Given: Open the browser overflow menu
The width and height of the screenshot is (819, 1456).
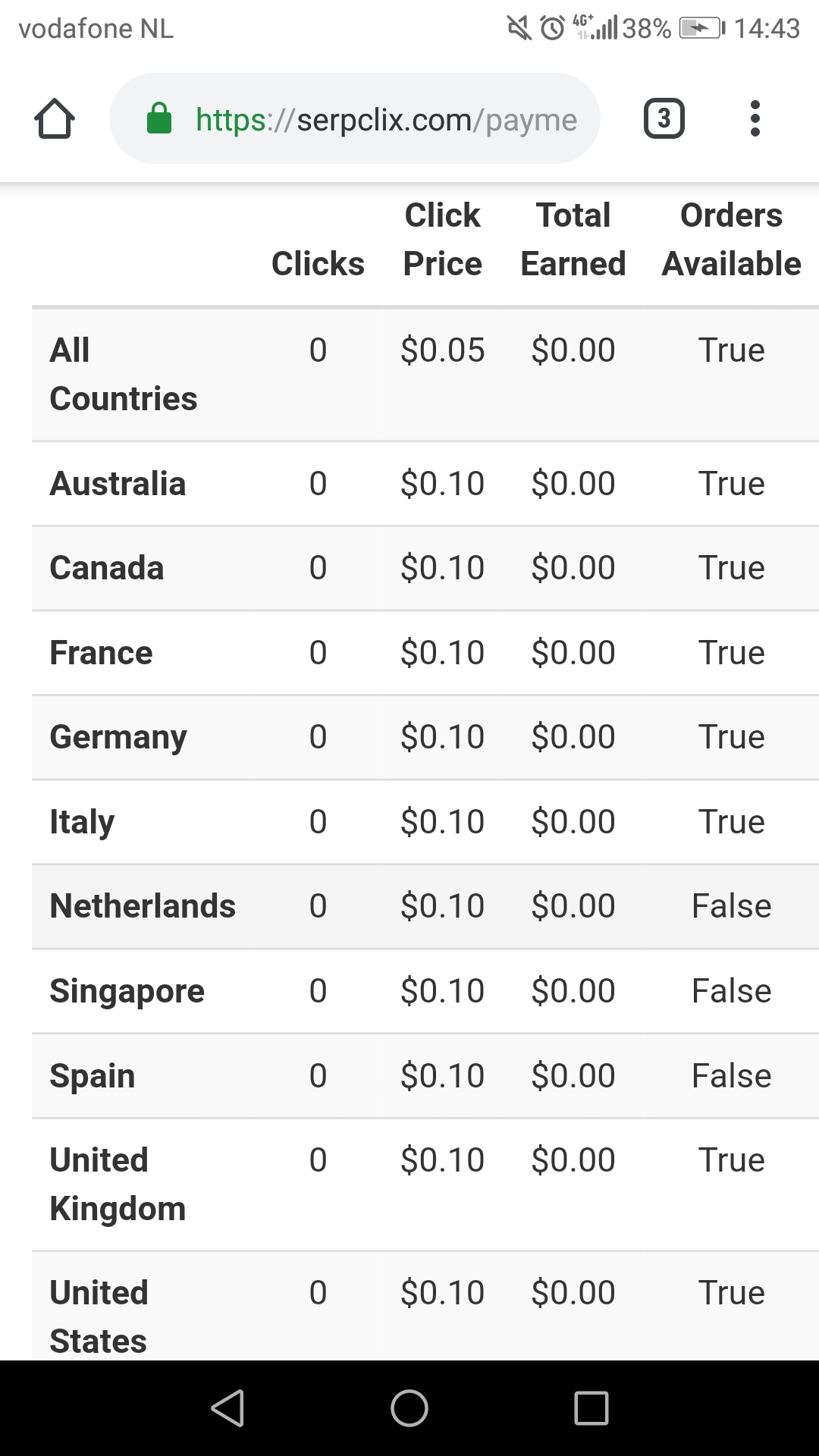Looking at the screenshot, I should (x=755, y=118).
